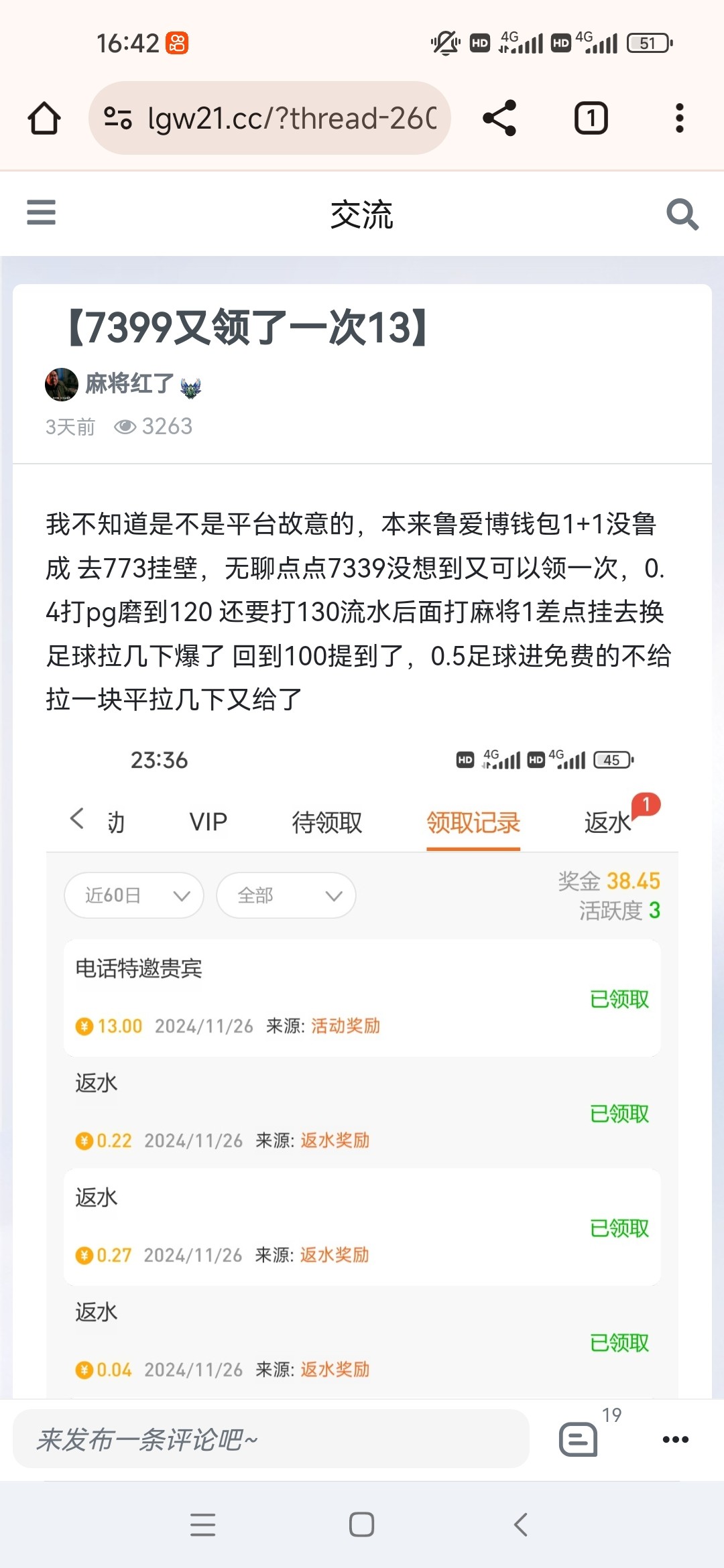Go back with the system back button
Viewport: 724px width, 1568px height.
(x=521, y=1524)
